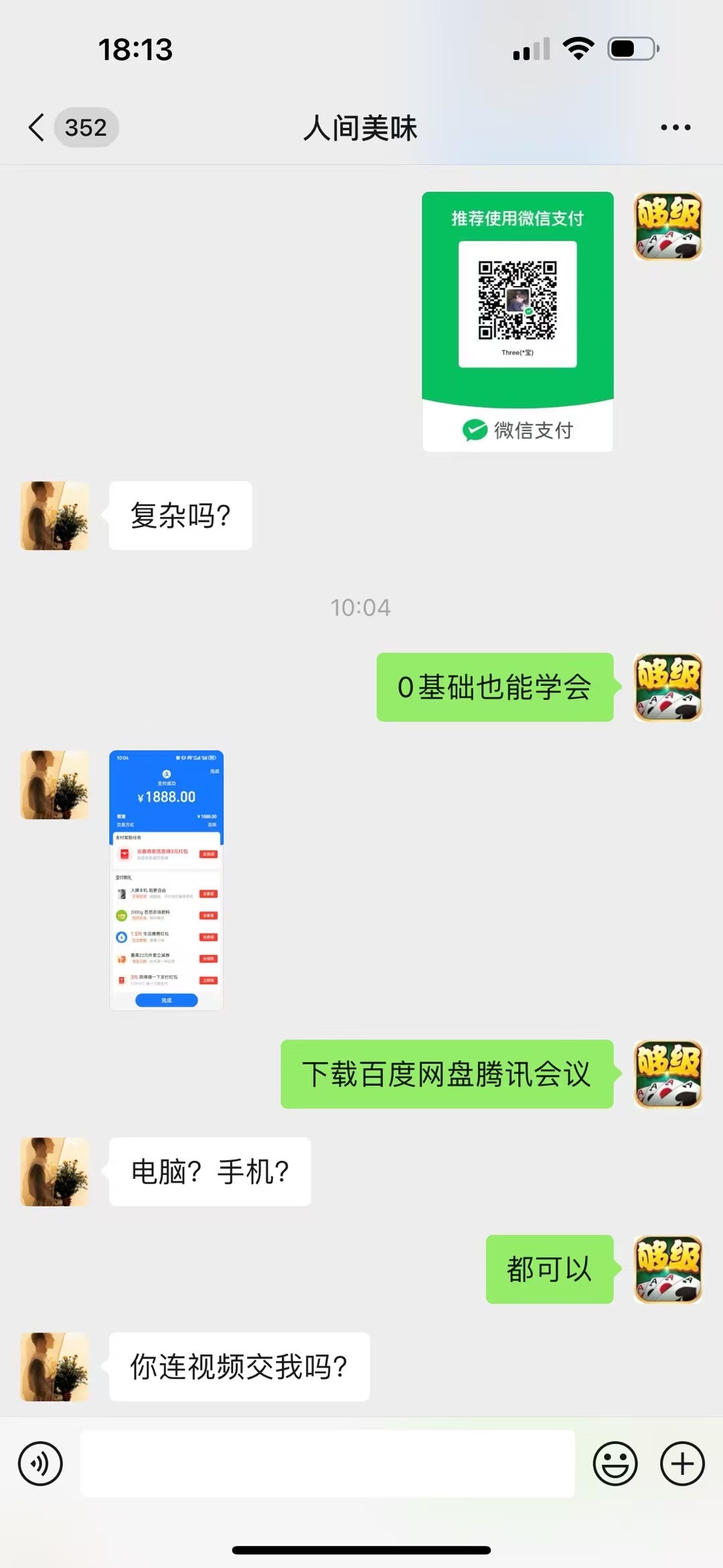Open own avatar beside 都可以 message
The image size is (723, 1568).
click(x=667, y=1269)
